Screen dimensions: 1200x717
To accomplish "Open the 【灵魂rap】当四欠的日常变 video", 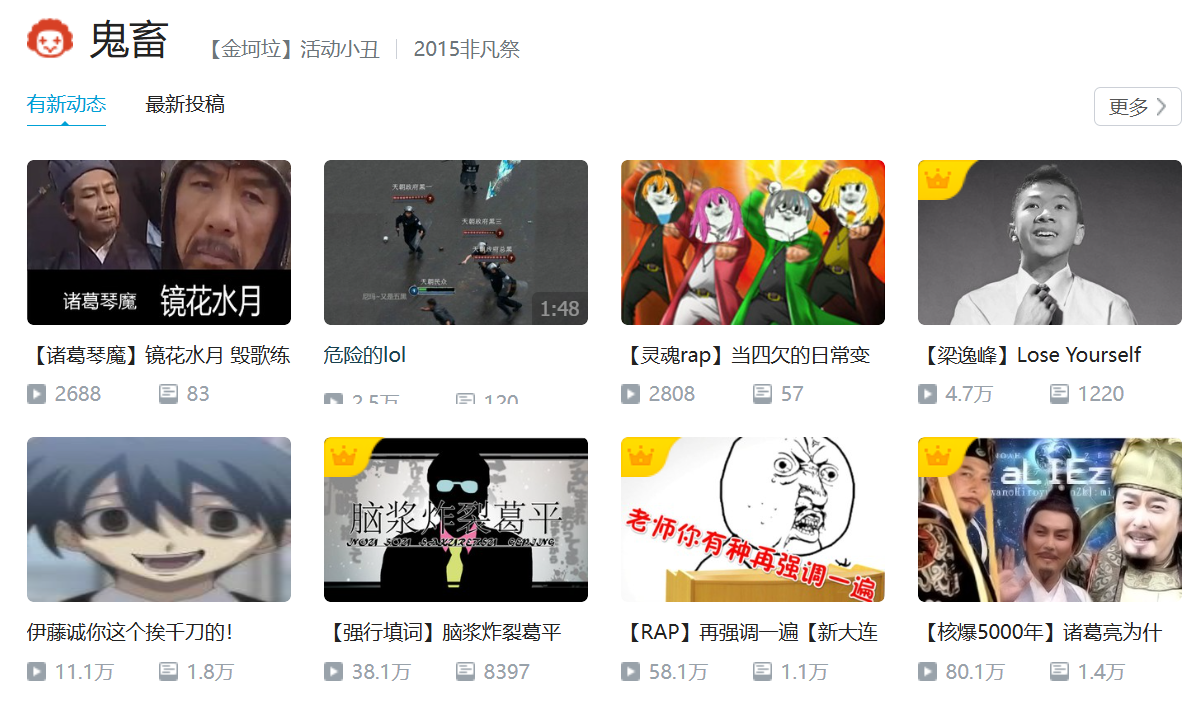I will pyautogui.click(x=752, y=243).
